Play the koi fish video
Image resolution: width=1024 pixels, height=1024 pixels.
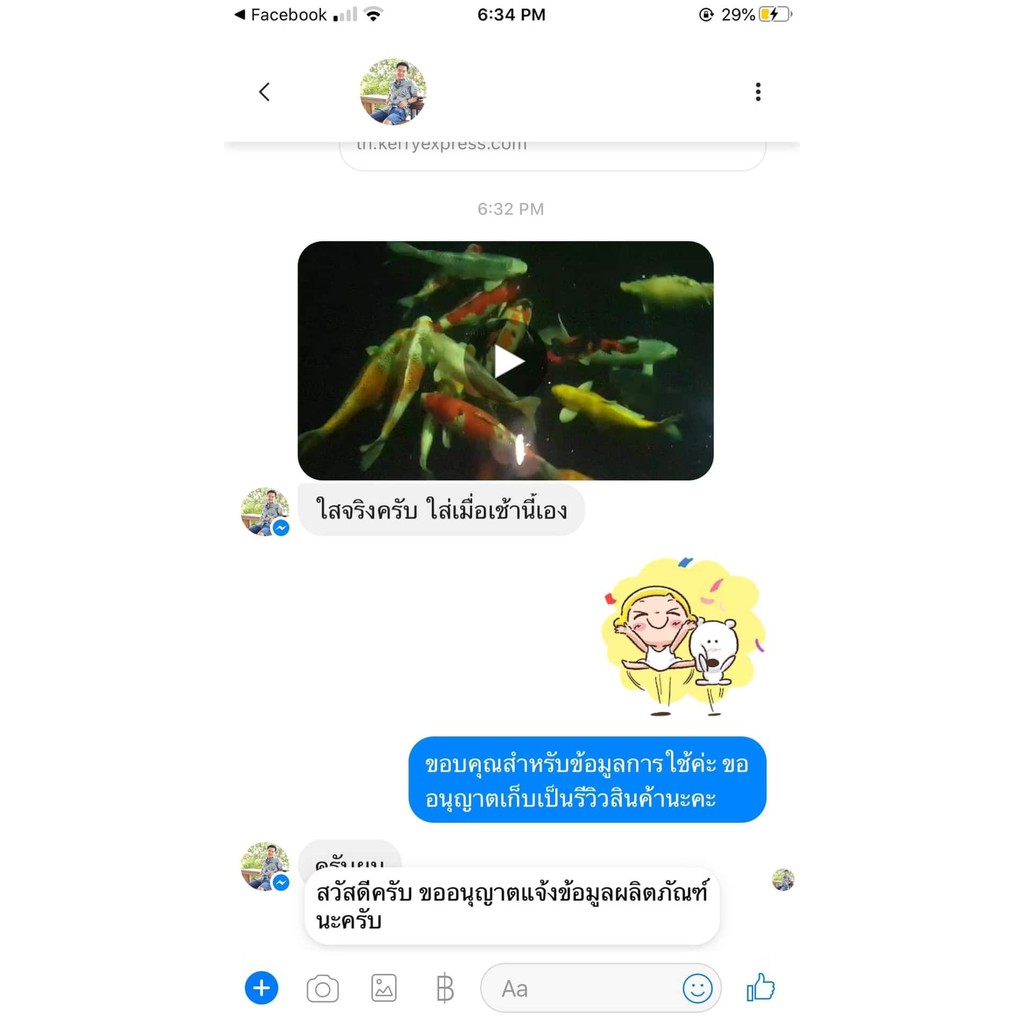coord(505,360)
